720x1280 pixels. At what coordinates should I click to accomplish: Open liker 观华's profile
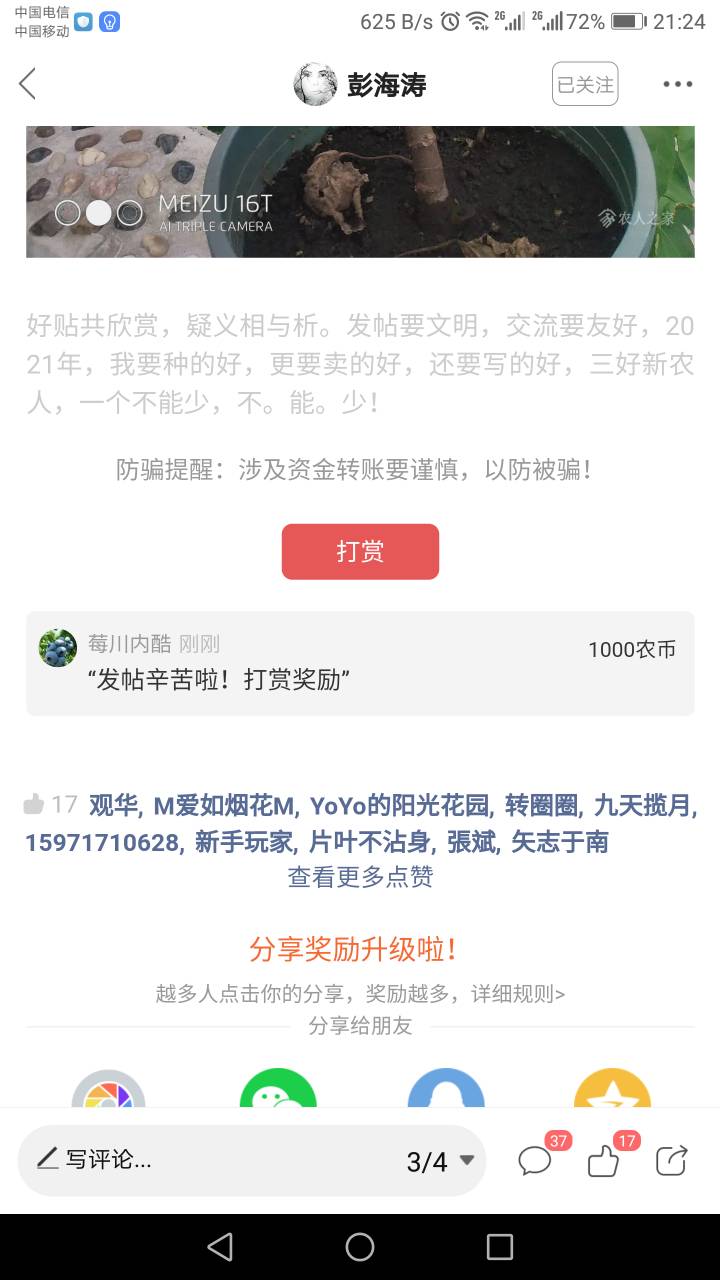114,805
